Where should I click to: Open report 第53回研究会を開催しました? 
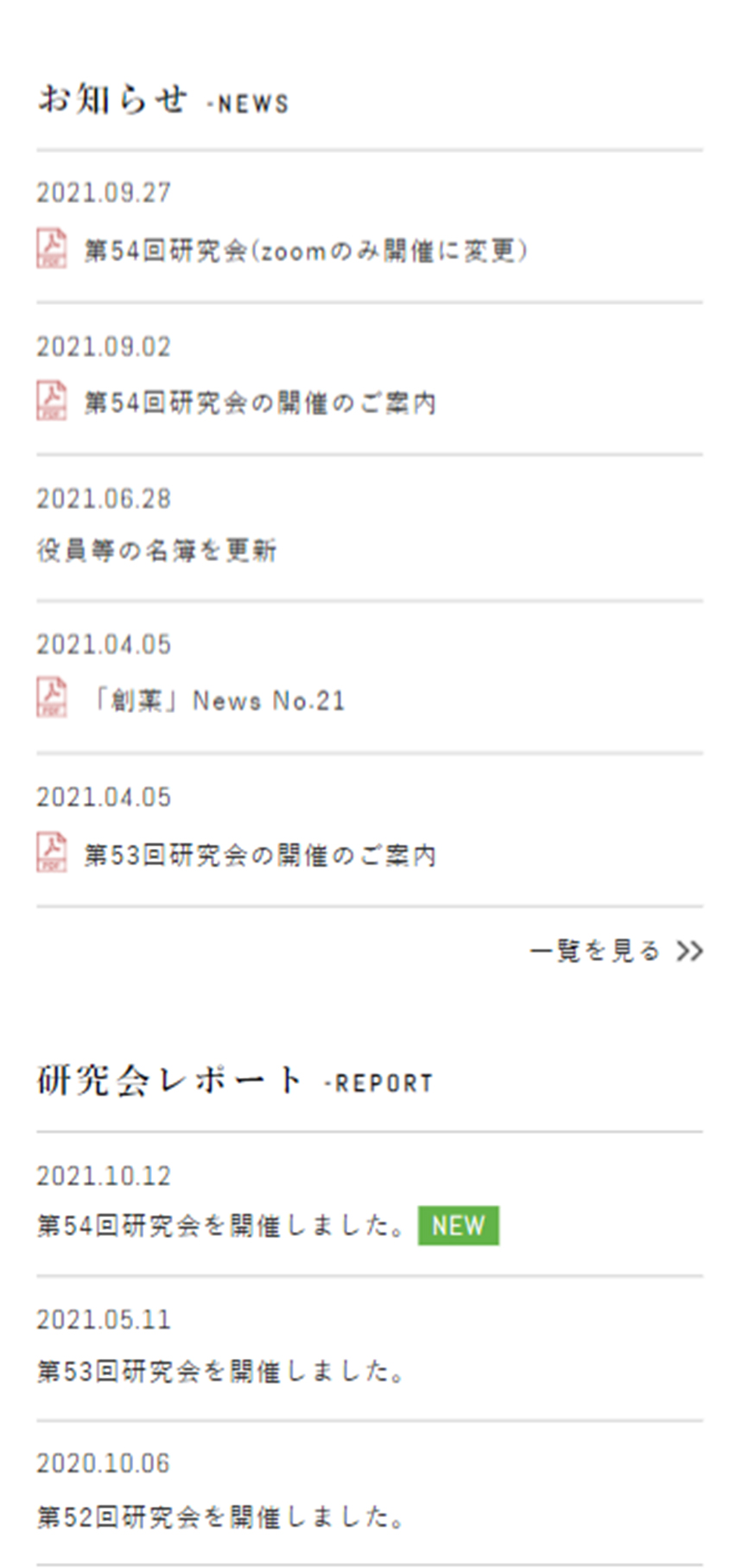[221, 1371]
